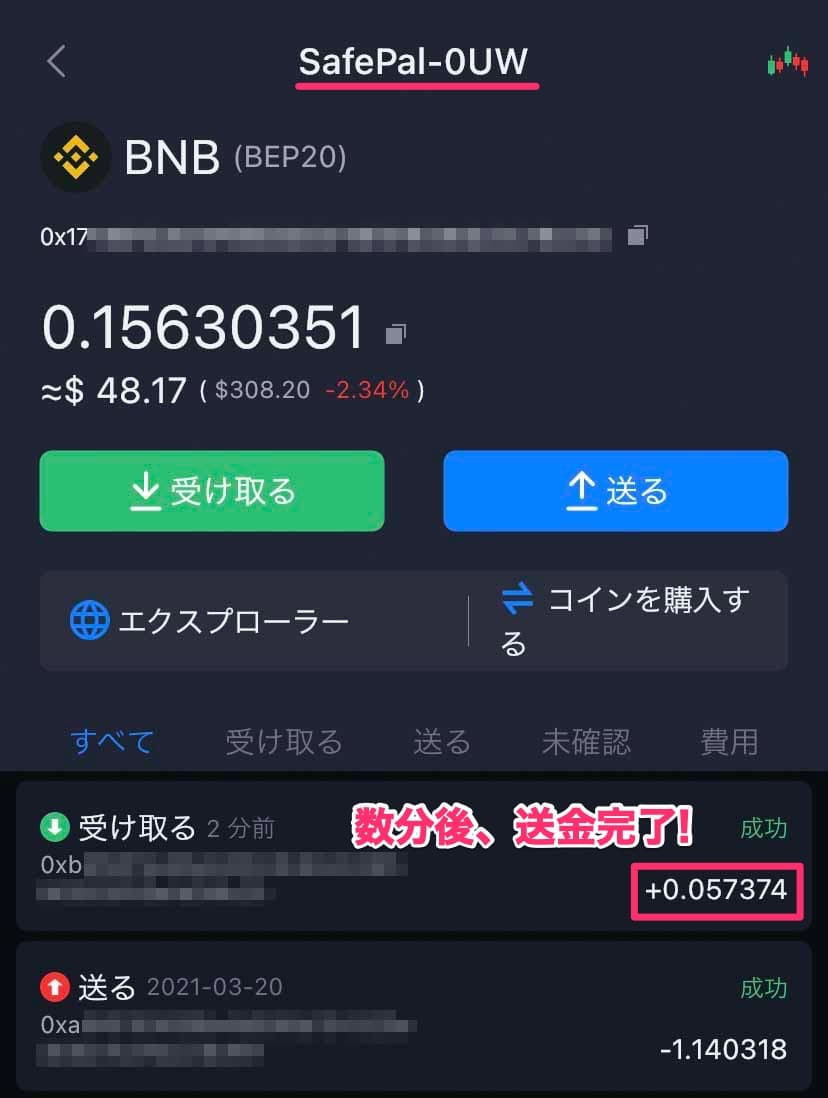Open コインを購入する to buy coins
This screenshot has height=1098, width=828.
pos(626,621)
